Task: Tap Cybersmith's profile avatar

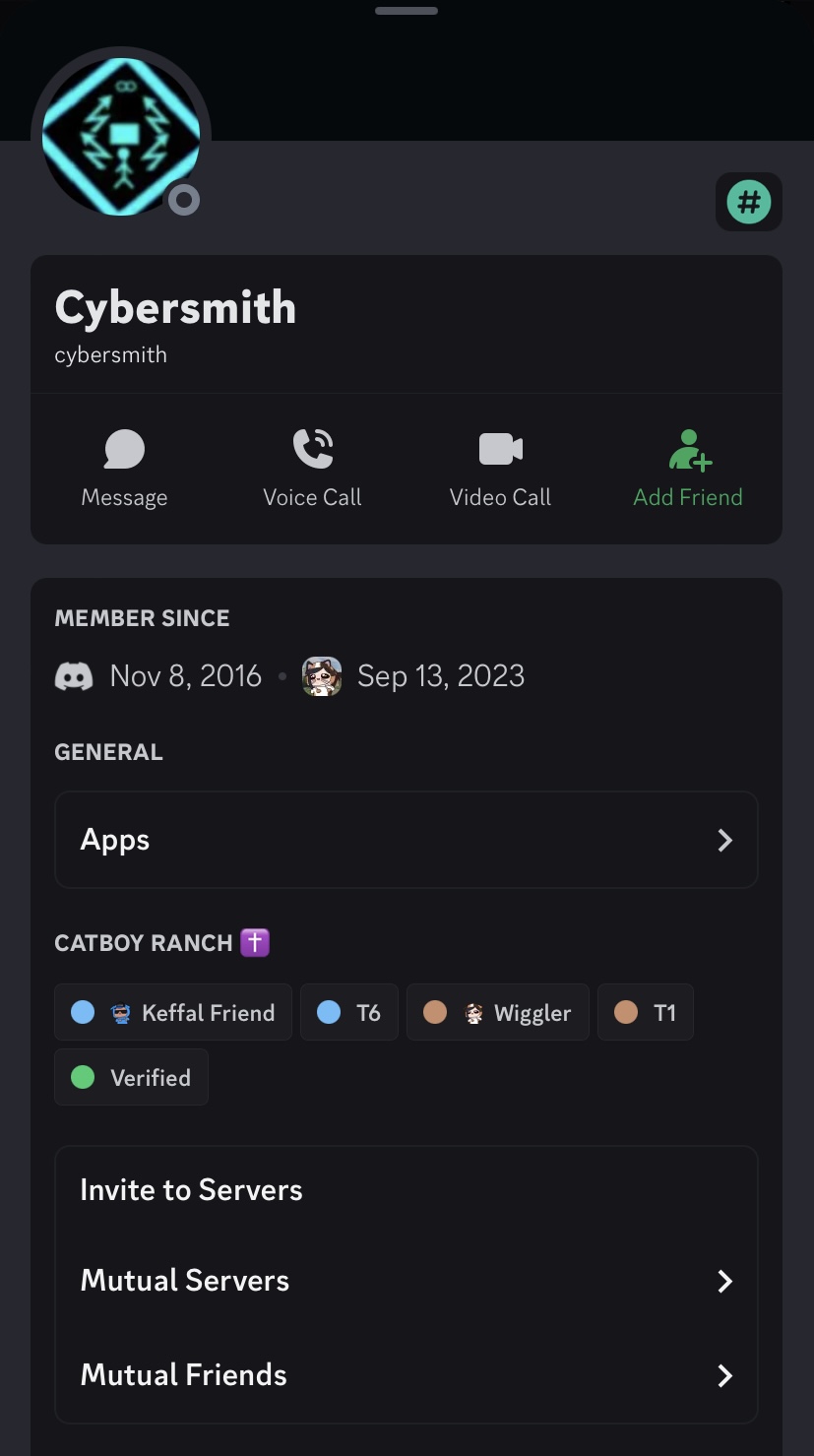Action: 121,136
